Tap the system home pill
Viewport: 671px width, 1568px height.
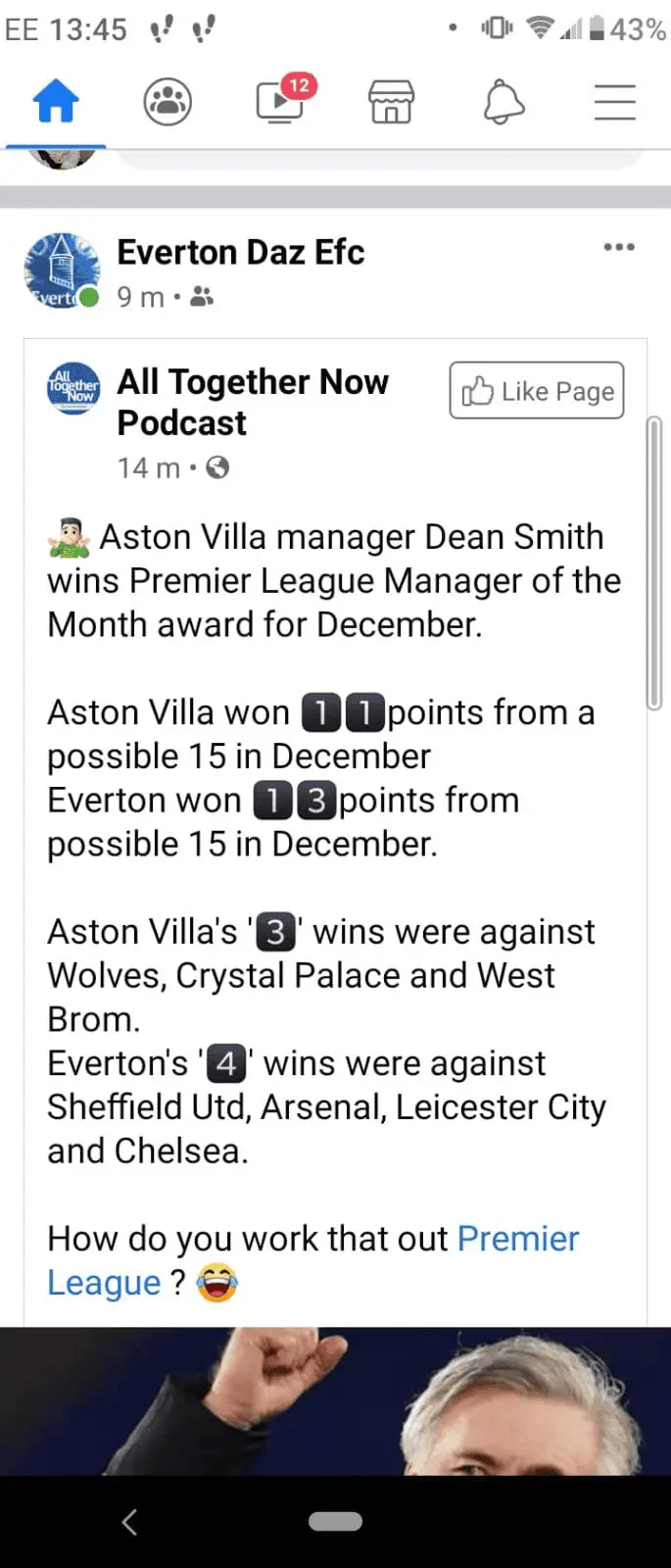[x=335, y=1521]
